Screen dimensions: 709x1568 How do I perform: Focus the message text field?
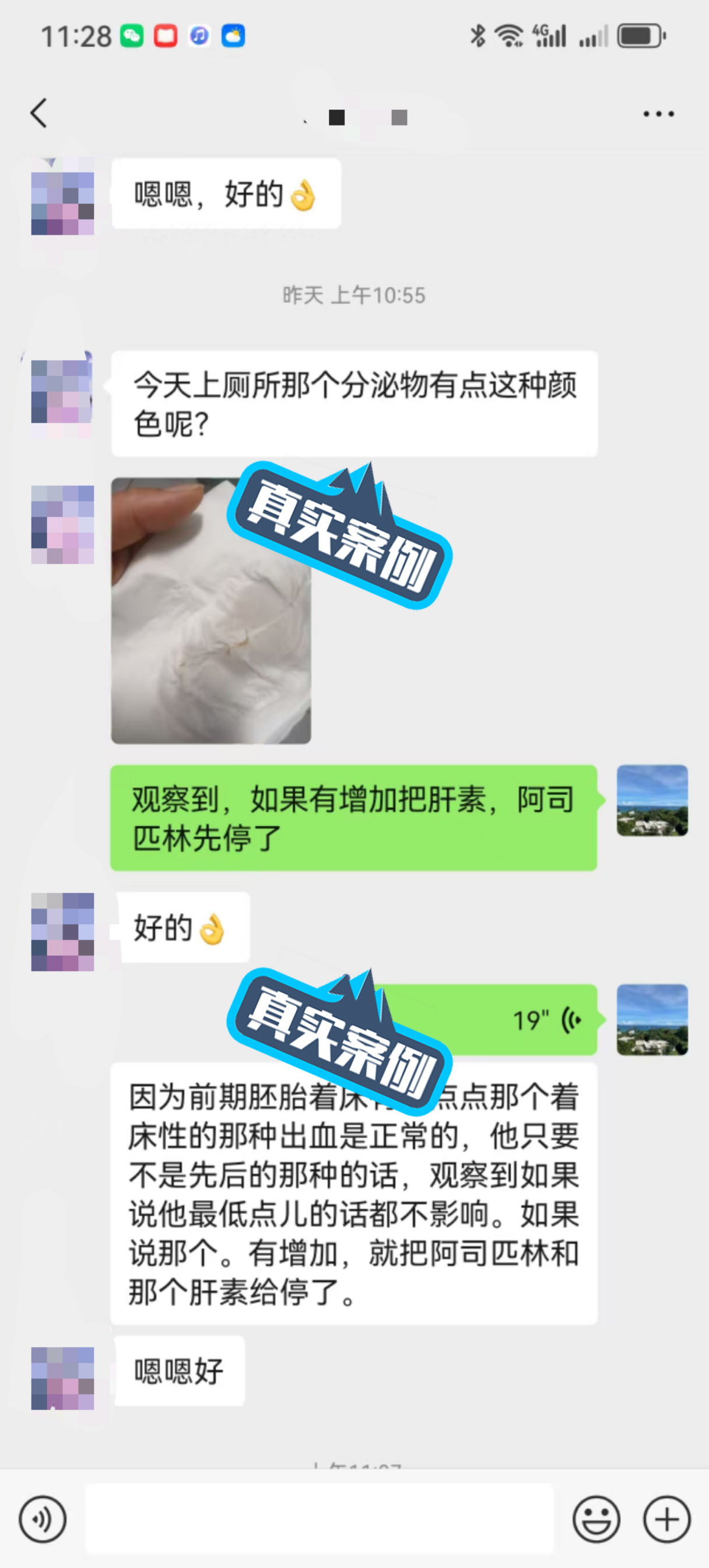coord(319,1519)
